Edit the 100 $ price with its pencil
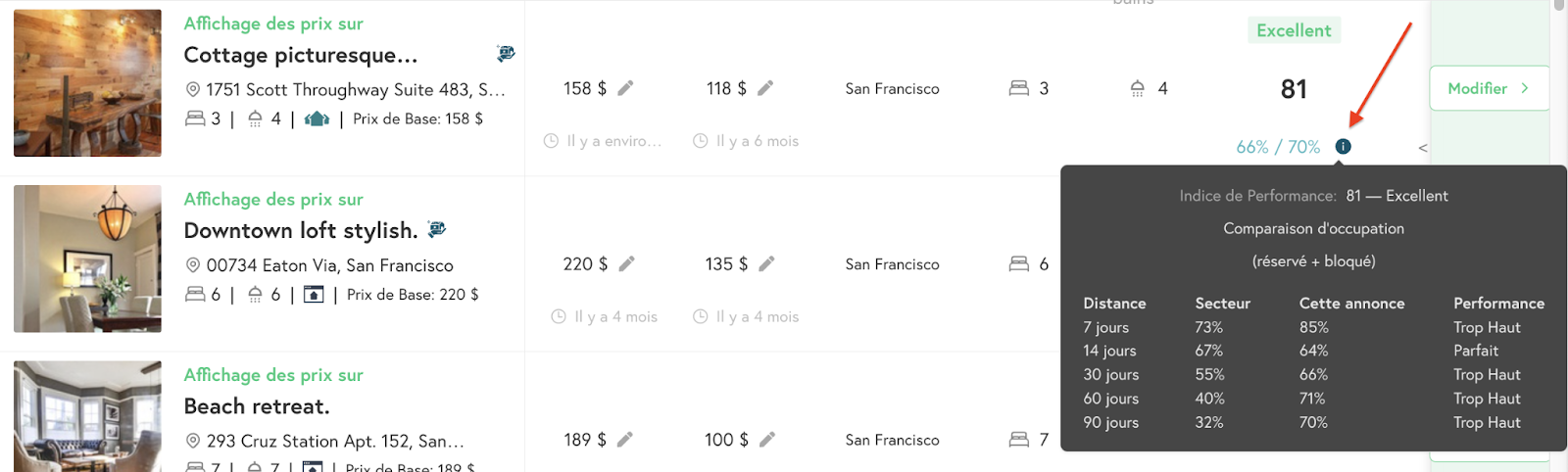 click(x=767, y=440)
